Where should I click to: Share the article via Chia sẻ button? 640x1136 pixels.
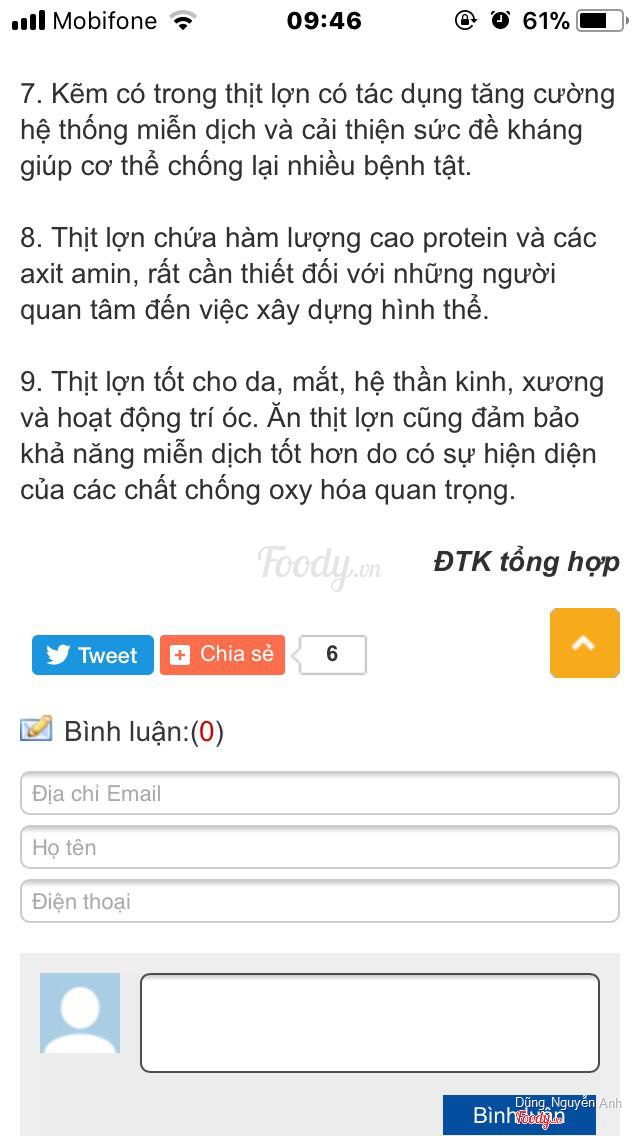tap(223, 655)
